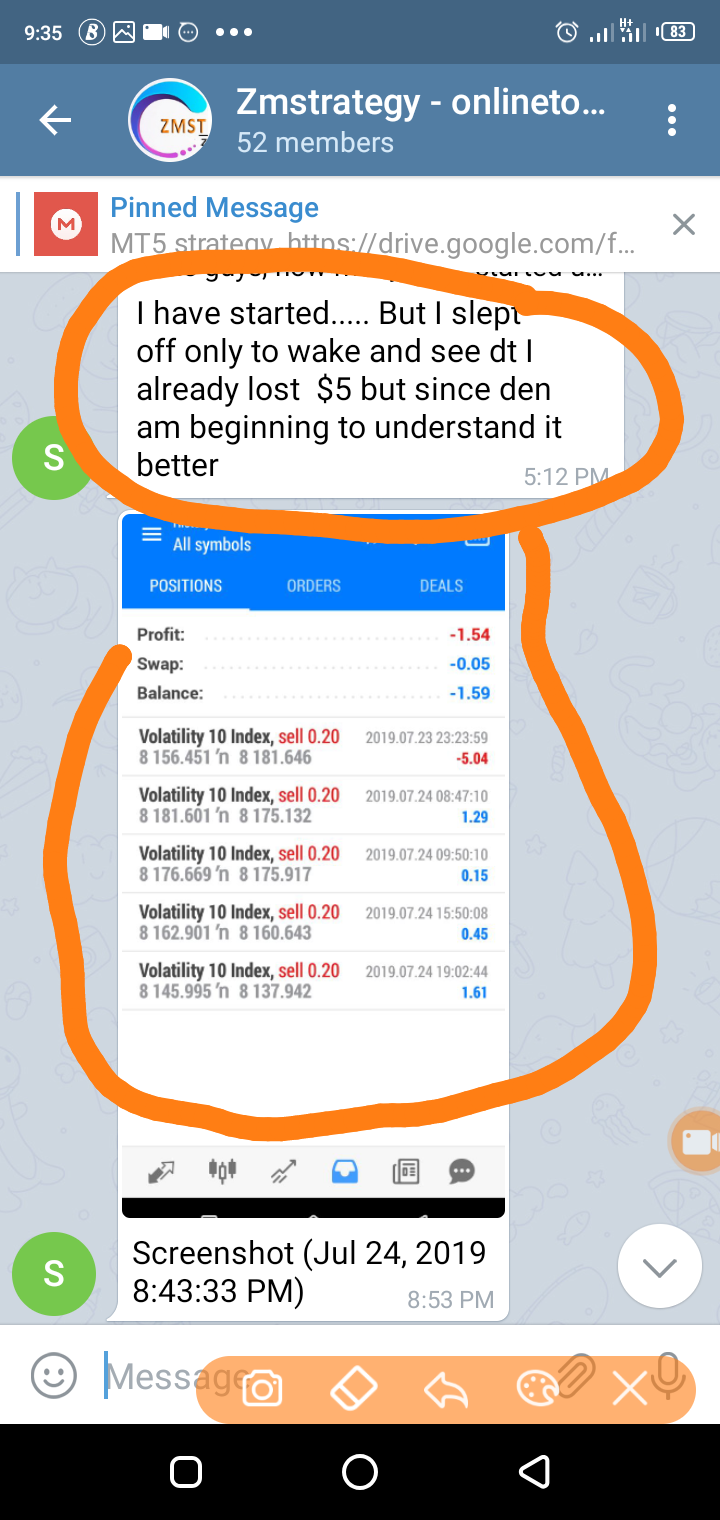Go to the system home screen
Screen dimensions: 720x1520
[x=360, y=1471]
